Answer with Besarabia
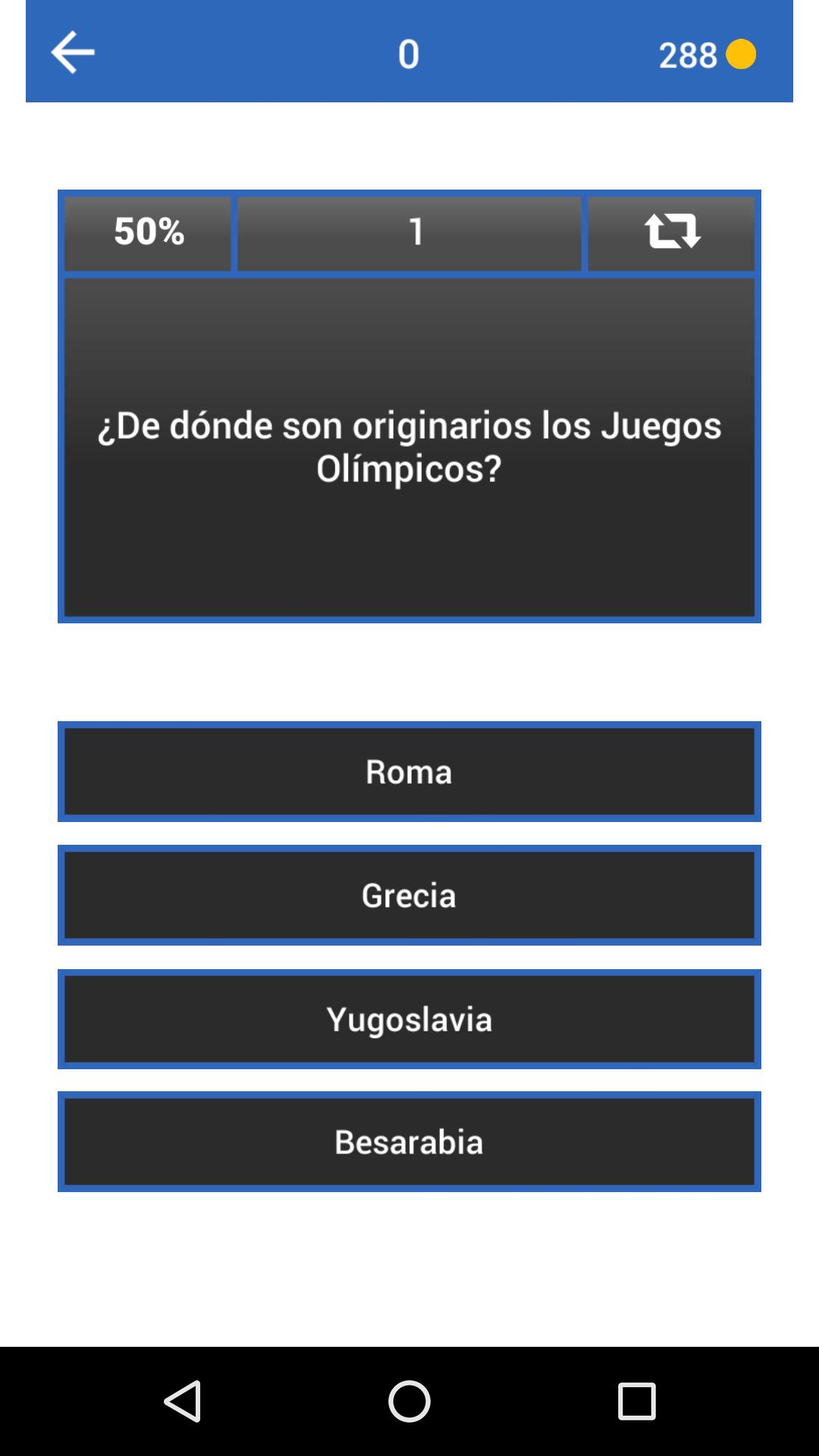Viewport: 819px width, 1456px height. pos(409,1141)
